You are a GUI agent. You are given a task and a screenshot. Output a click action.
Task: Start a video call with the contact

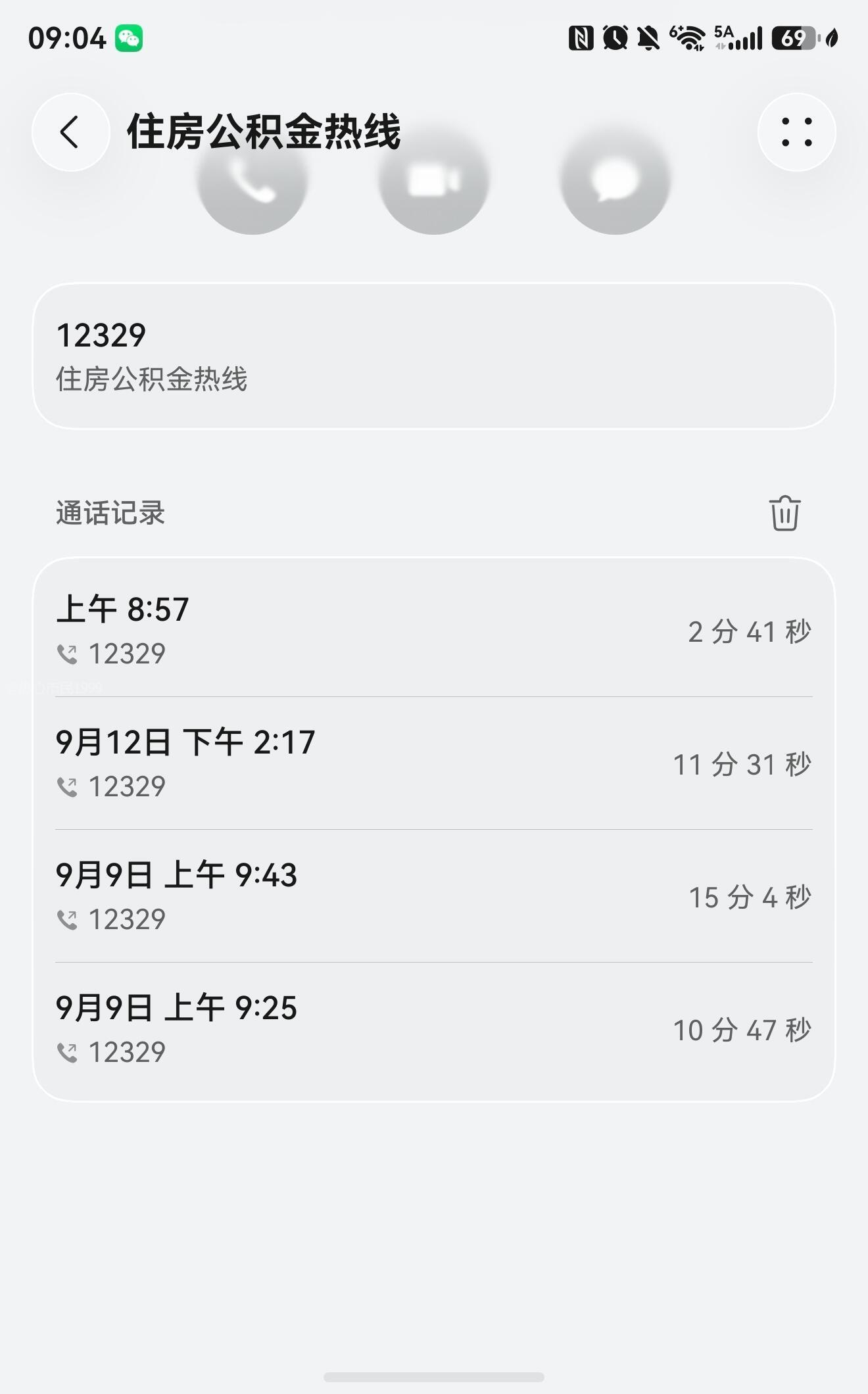click(433, 180)
